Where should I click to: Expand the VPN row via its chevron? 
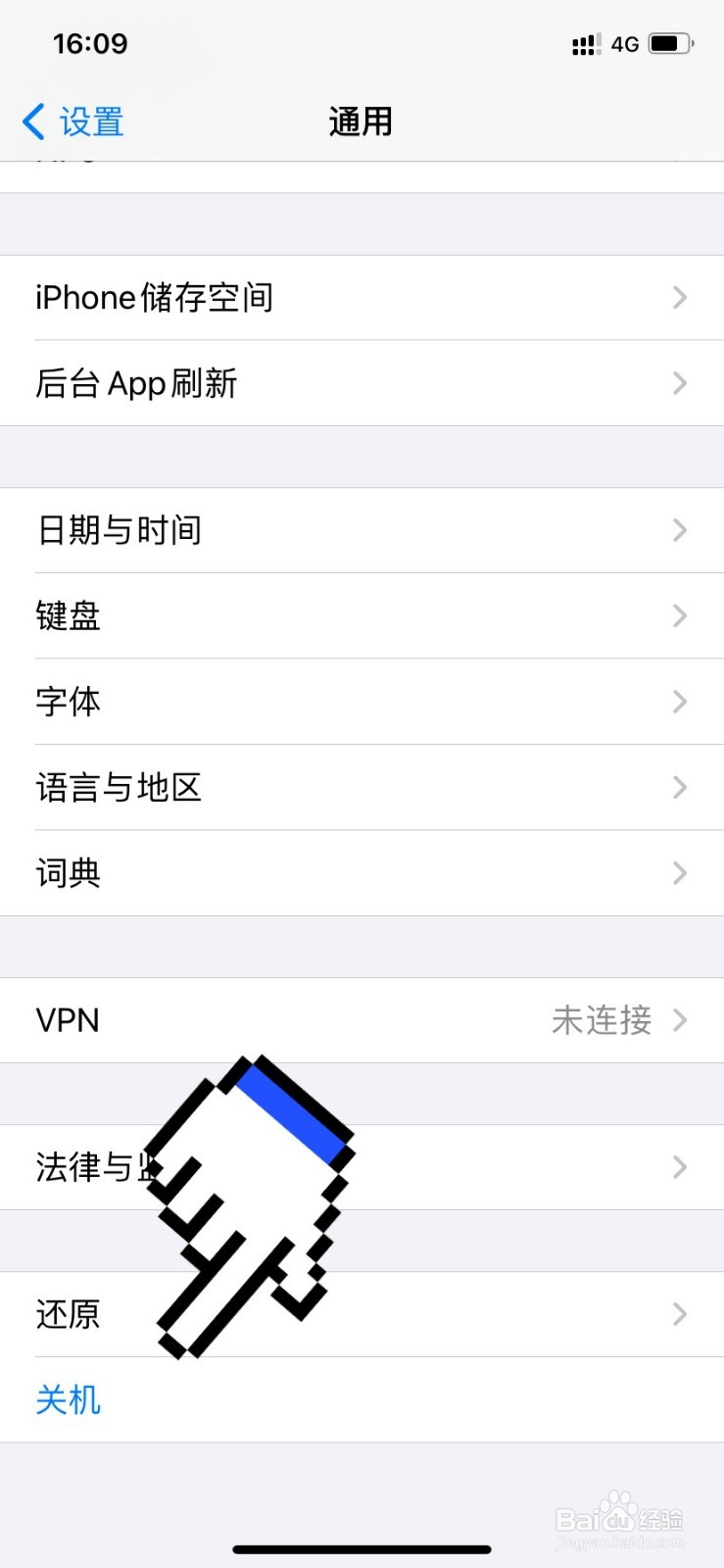point(679,1020)
